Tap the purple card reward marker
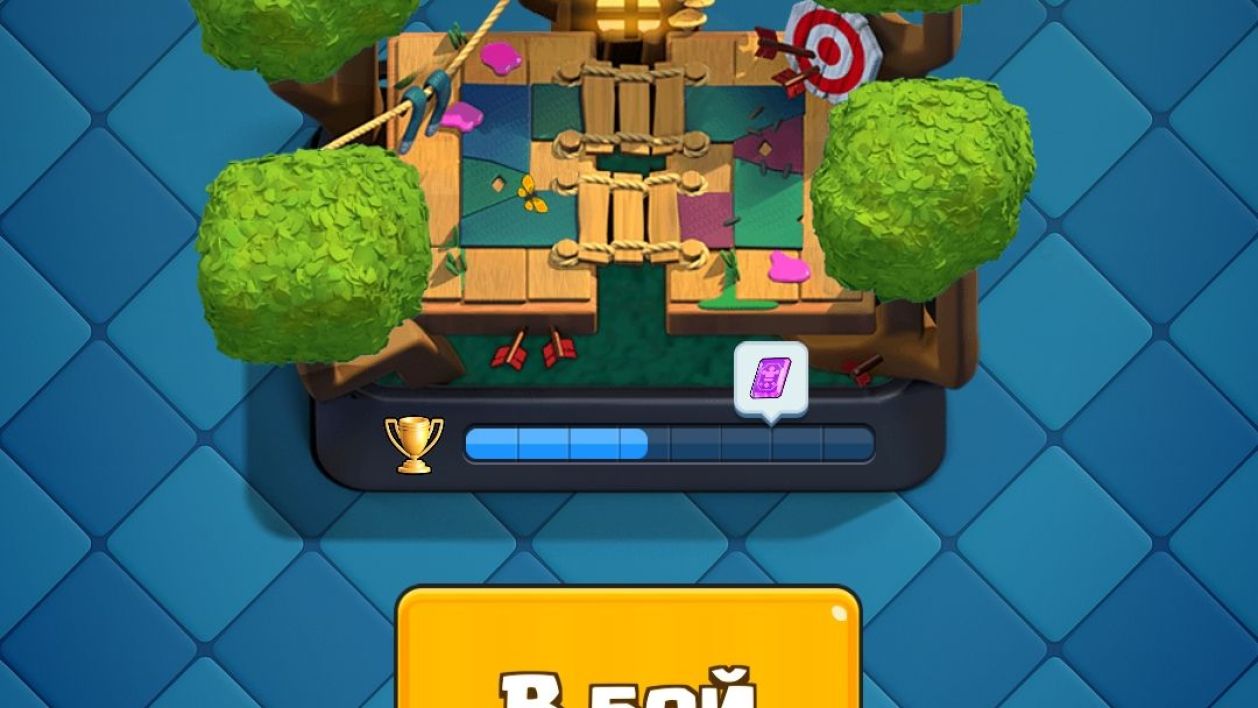The height and width of the screenshot is (708, 1258). coord(770,379)
